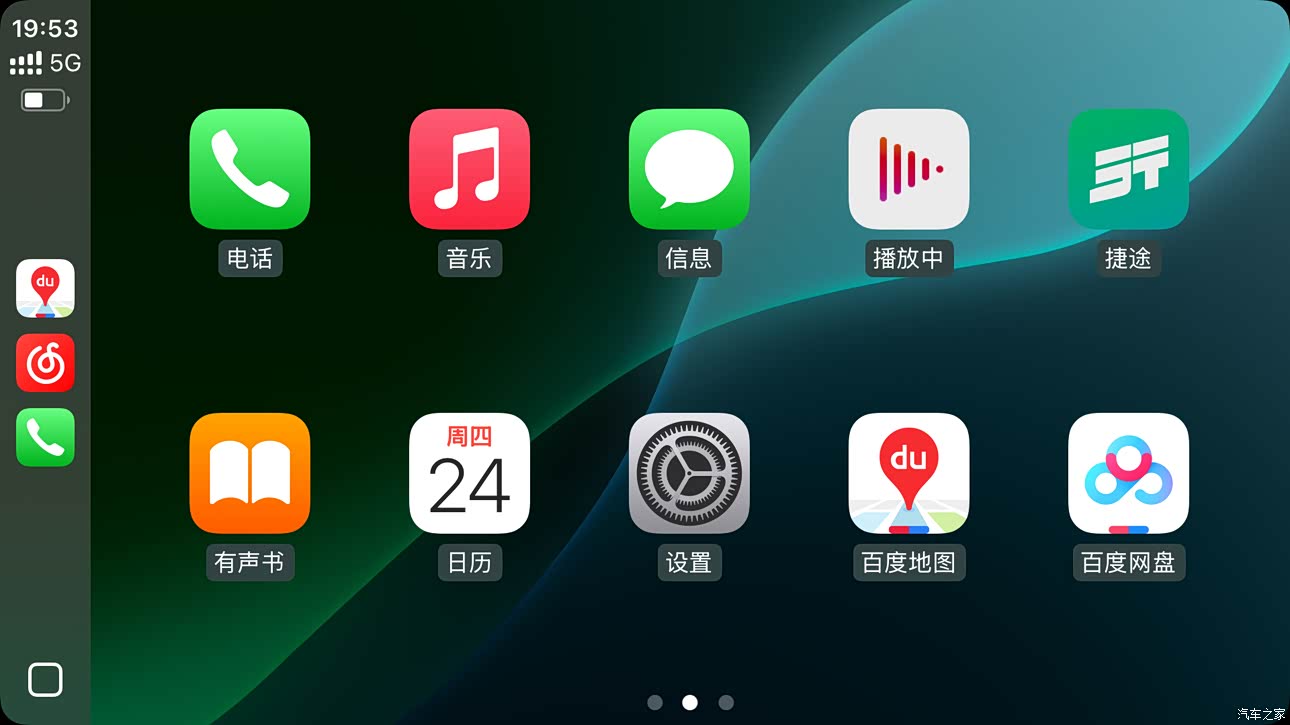This screenshot has width=1290, height=725.
Task: Open the 信息 messages app
Action: tap(689, 169)
